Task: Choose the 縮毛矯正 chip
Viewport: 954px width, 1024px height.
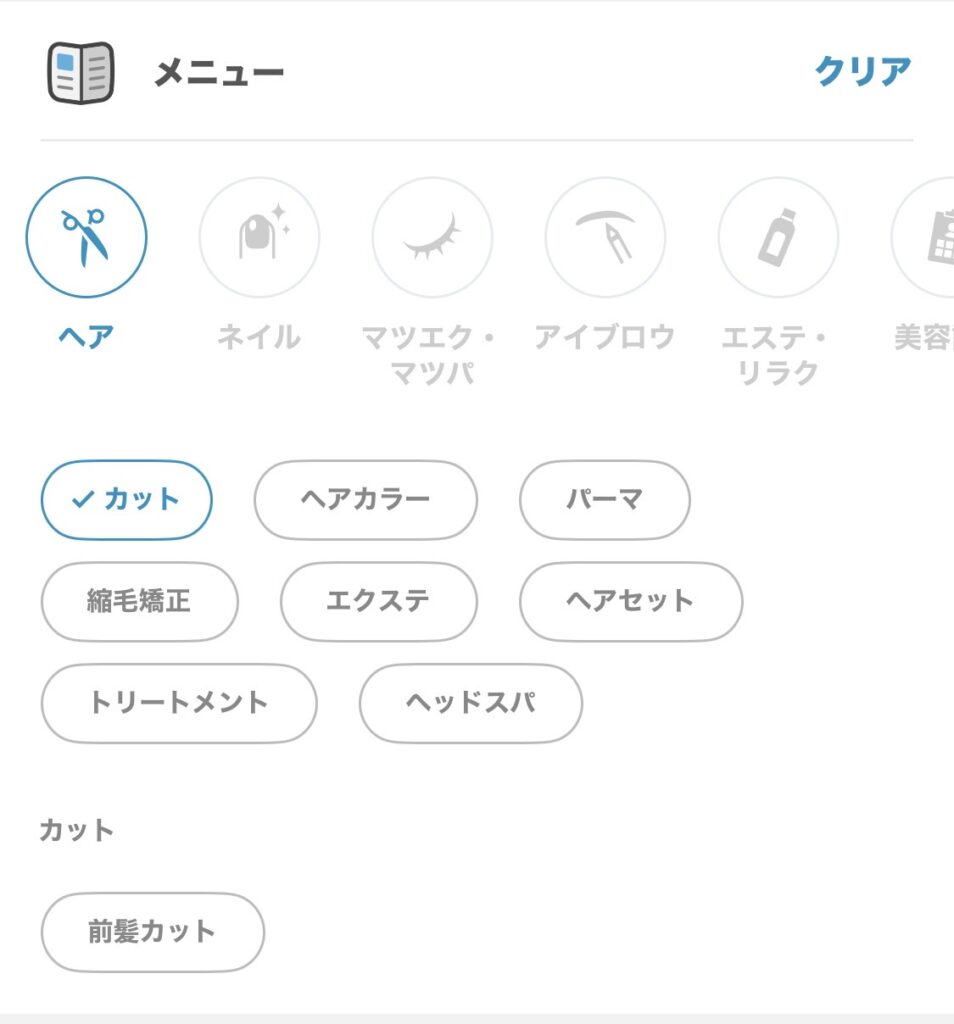Action: coord(139,601)
